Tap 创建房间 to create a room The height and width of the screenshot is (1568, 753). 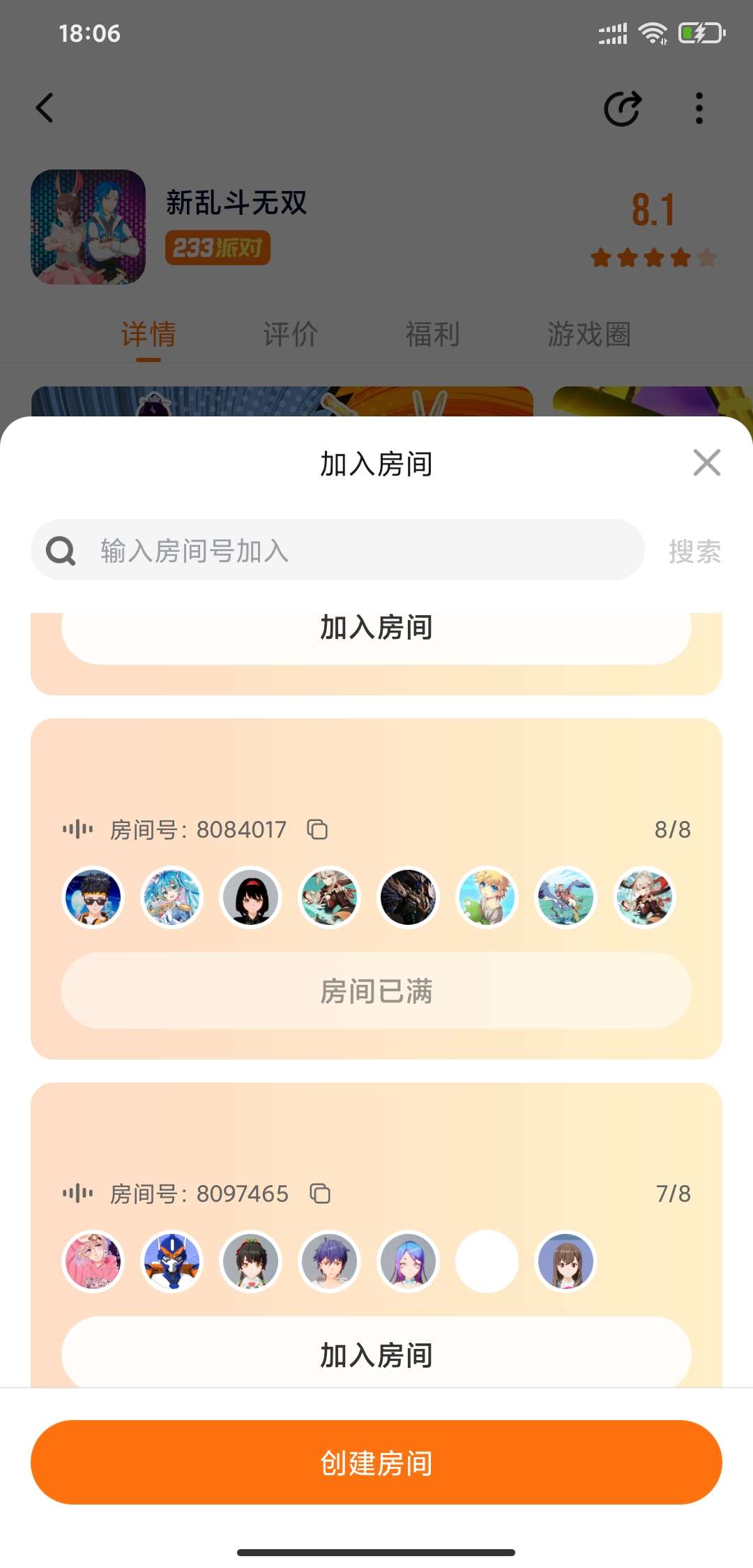(x=376, y=1463)
